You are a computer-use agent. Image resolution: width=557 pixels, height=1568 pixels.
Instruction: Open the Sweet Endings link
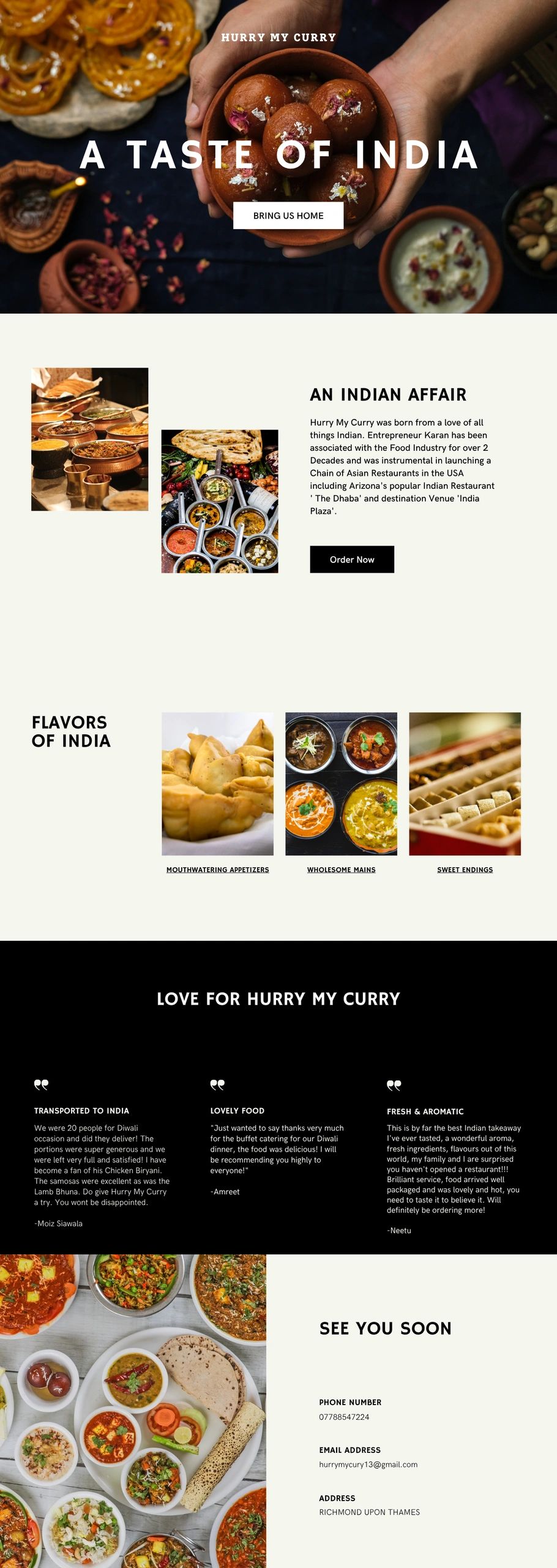(465, 870)
